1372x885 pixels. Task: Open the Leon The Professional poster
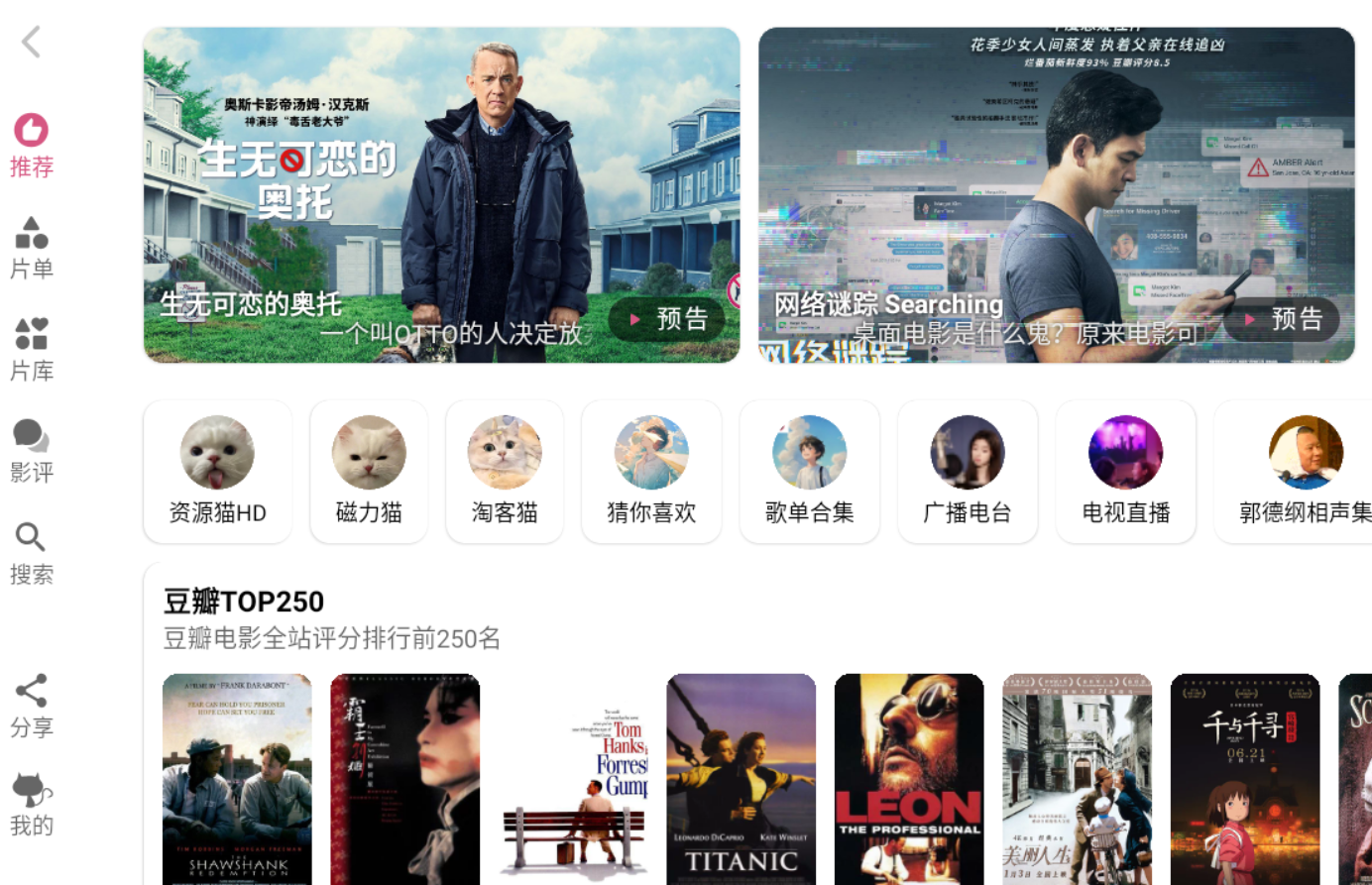(x=909, y=779)
